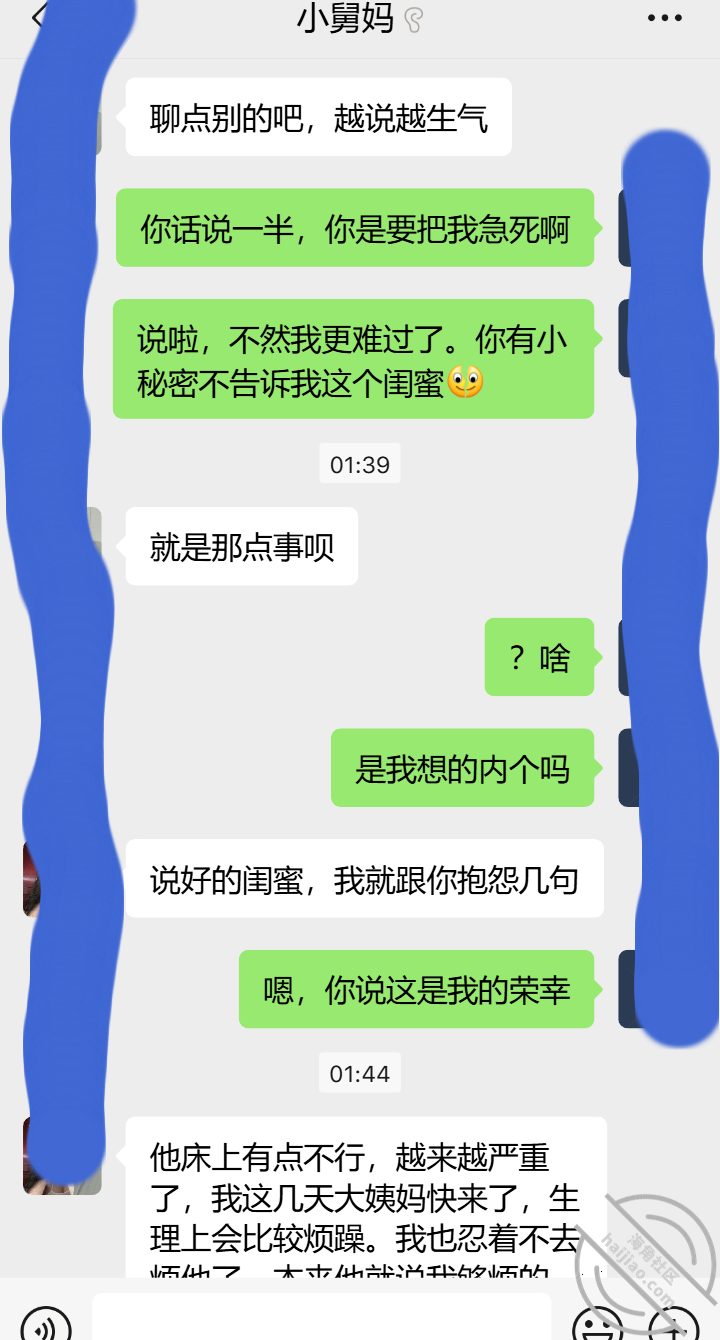Open the emoji sticker picker
Image resolution: width=720 pixels, height=1340 pixels.
point(598,1326)
